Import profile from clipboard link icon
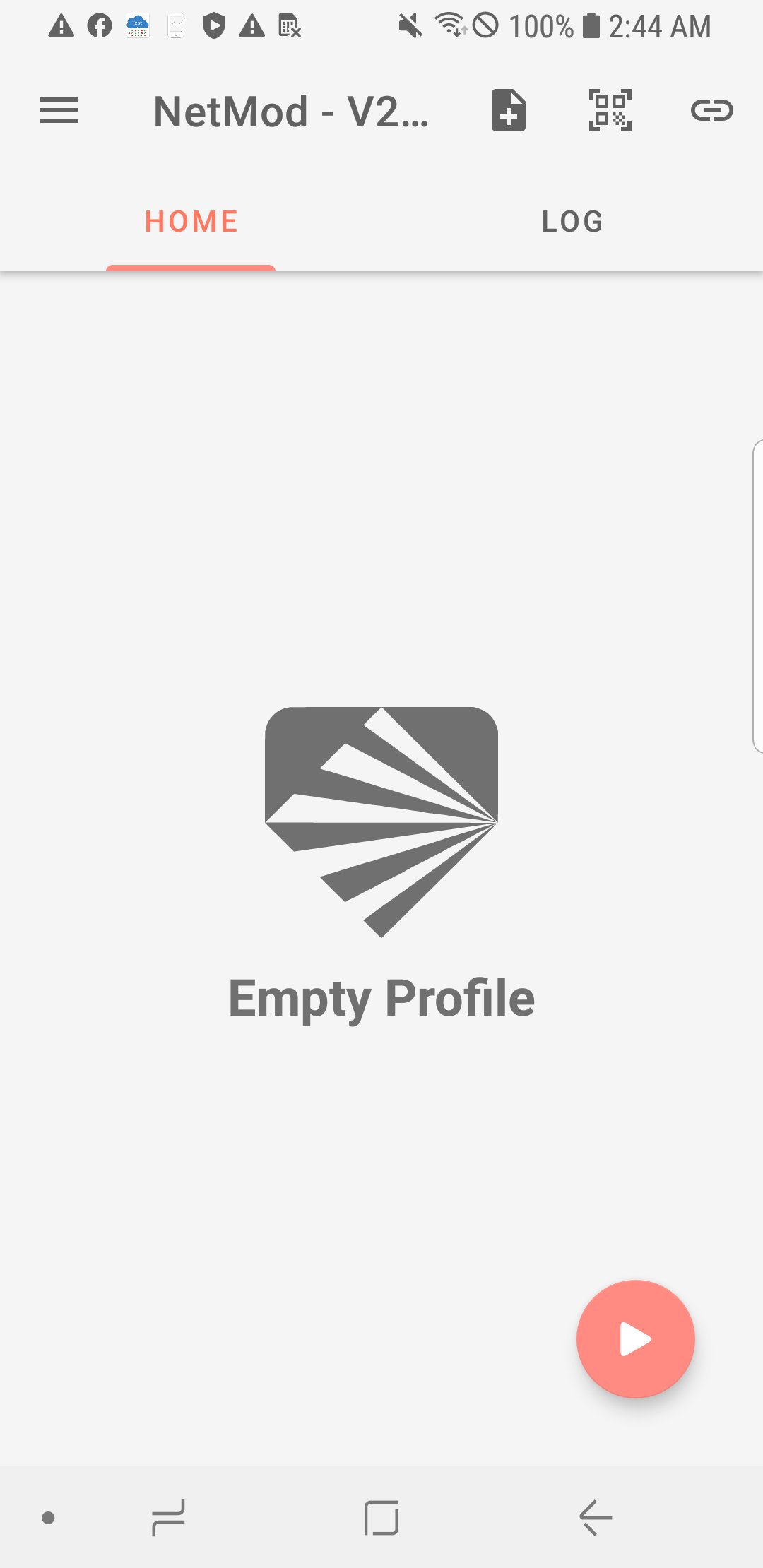The width and height of the screenshot is (763, 1568). 712,110
